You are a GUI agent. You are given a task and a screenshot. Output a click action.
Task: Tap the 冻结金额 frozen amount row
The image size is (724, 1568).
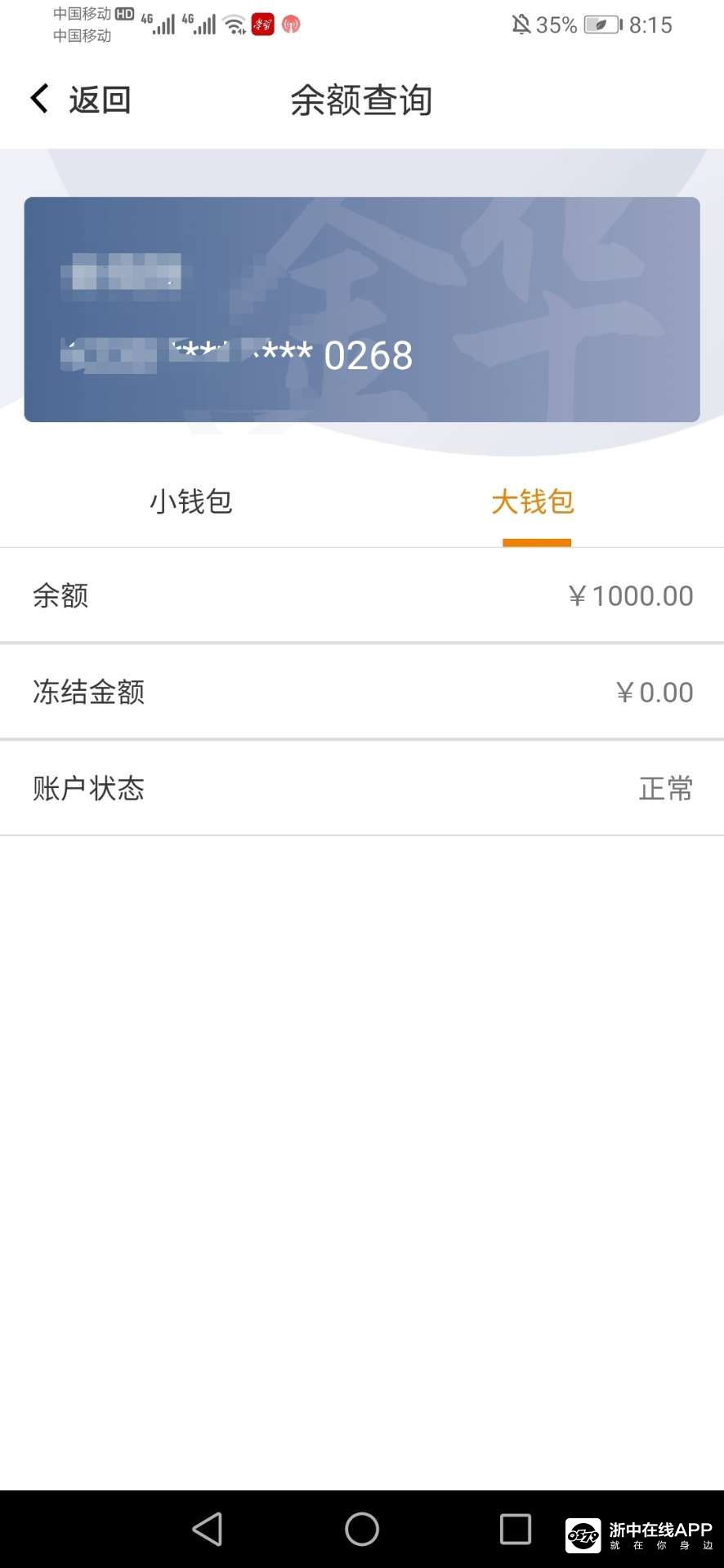(362, 692)
